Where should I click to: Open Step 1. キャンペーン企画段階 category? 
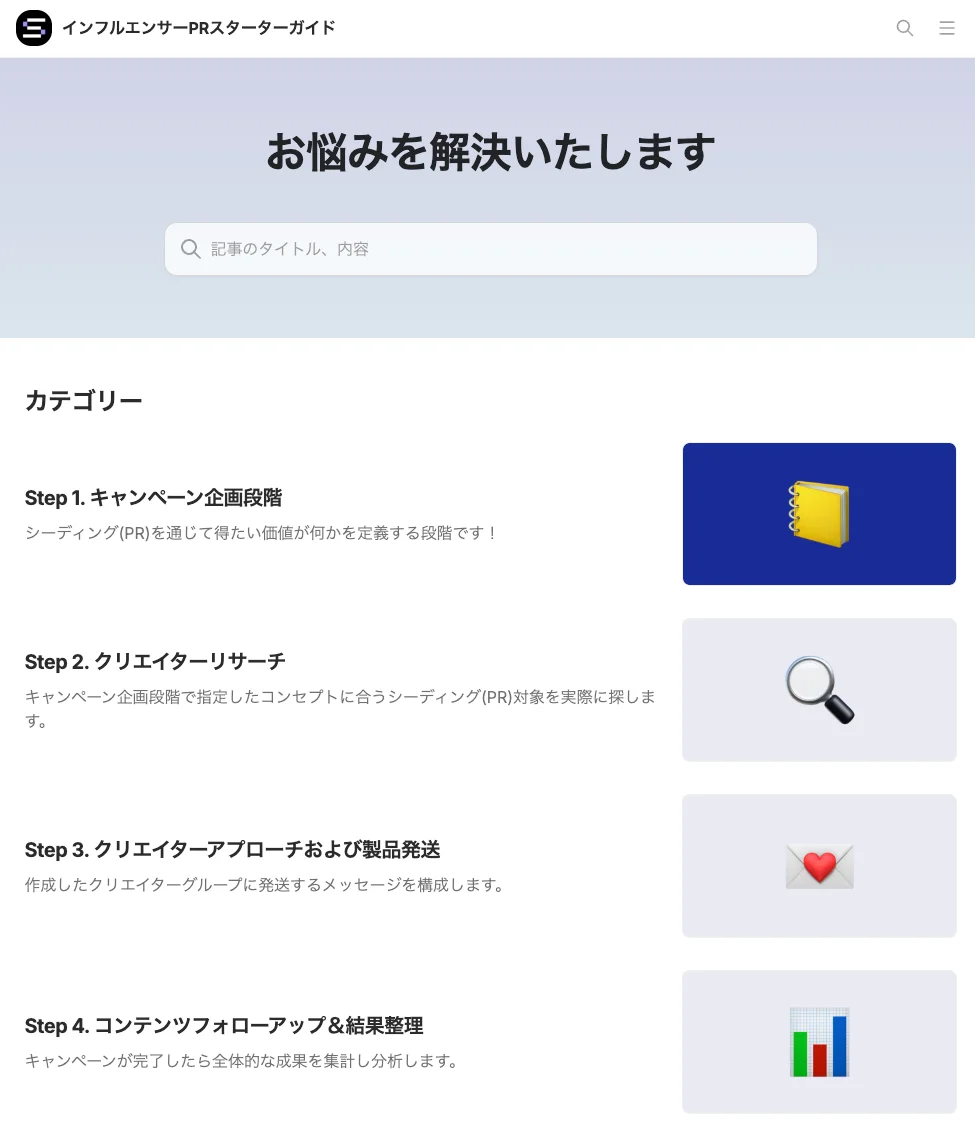point(153,497)
